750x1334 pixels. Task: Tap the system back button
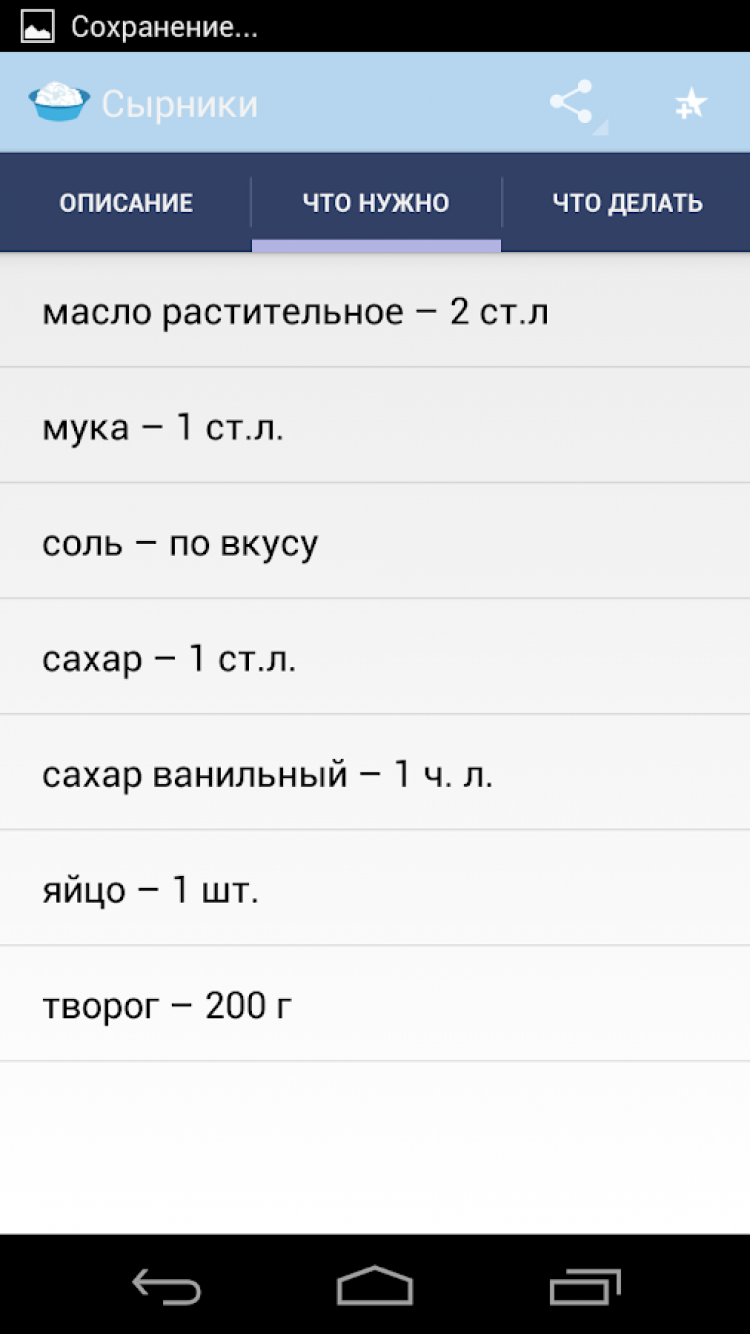(x=167, y=1285)
